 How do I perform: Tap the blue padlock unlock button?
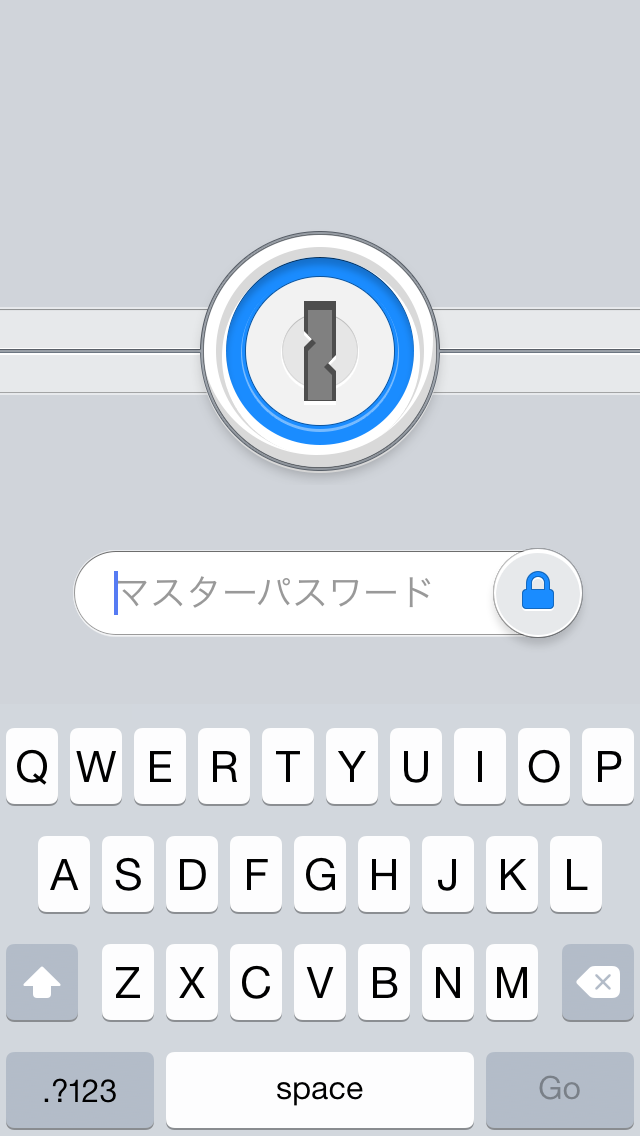coord(538,593)
